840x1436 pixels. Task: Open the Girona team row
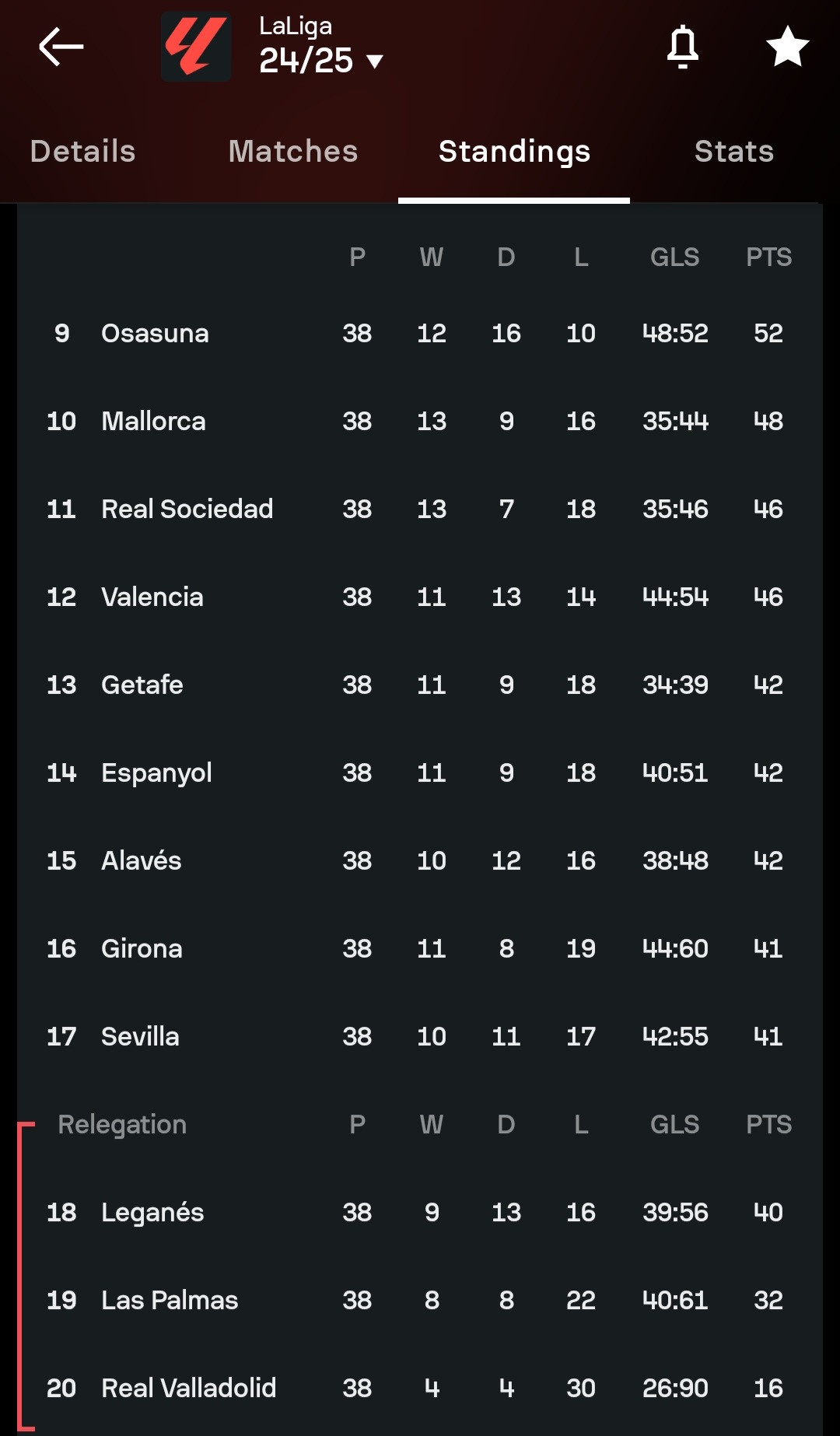[420, 948]
